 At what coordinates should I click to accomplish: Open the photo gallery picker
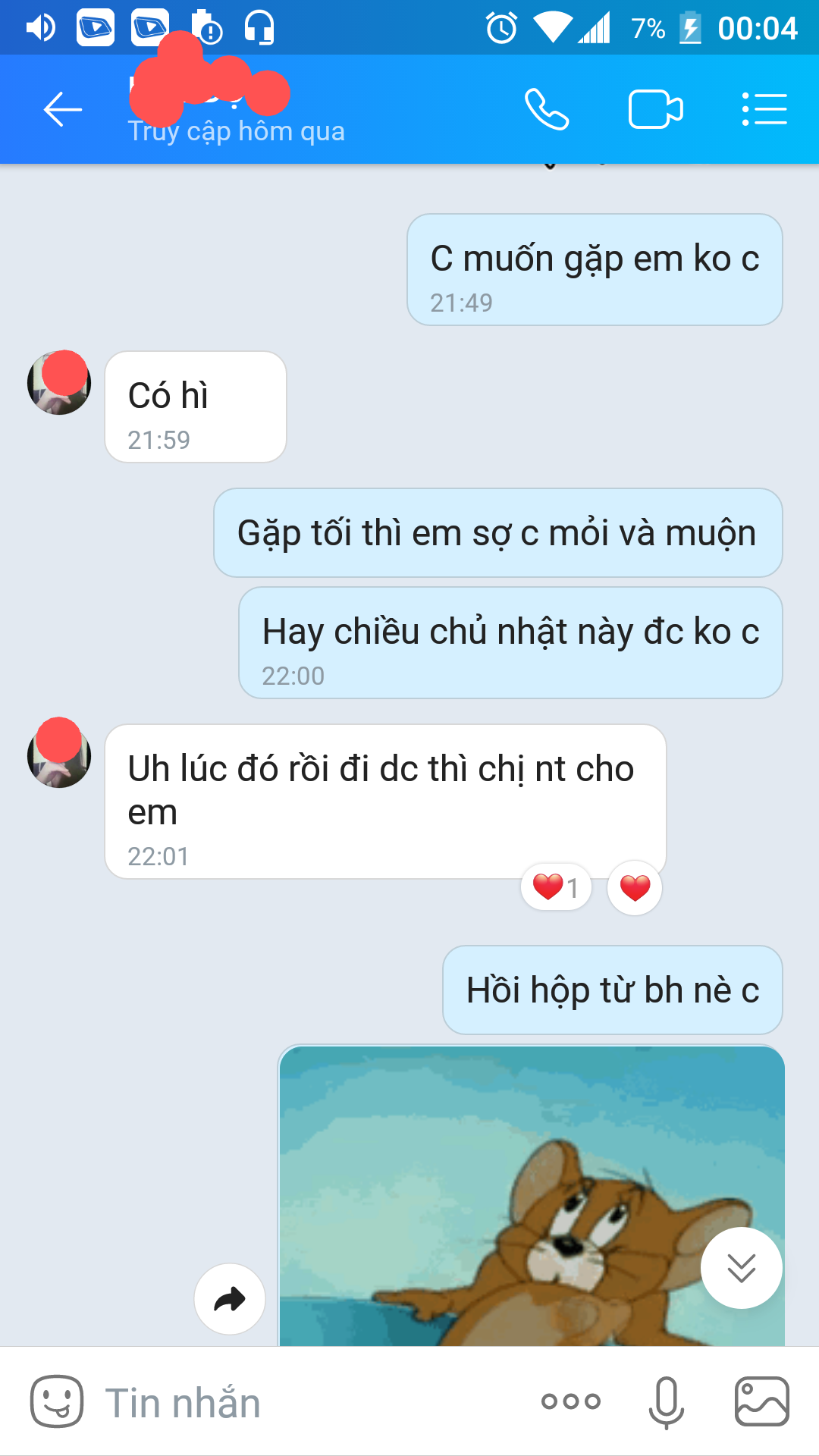(x=761, y=1401)
